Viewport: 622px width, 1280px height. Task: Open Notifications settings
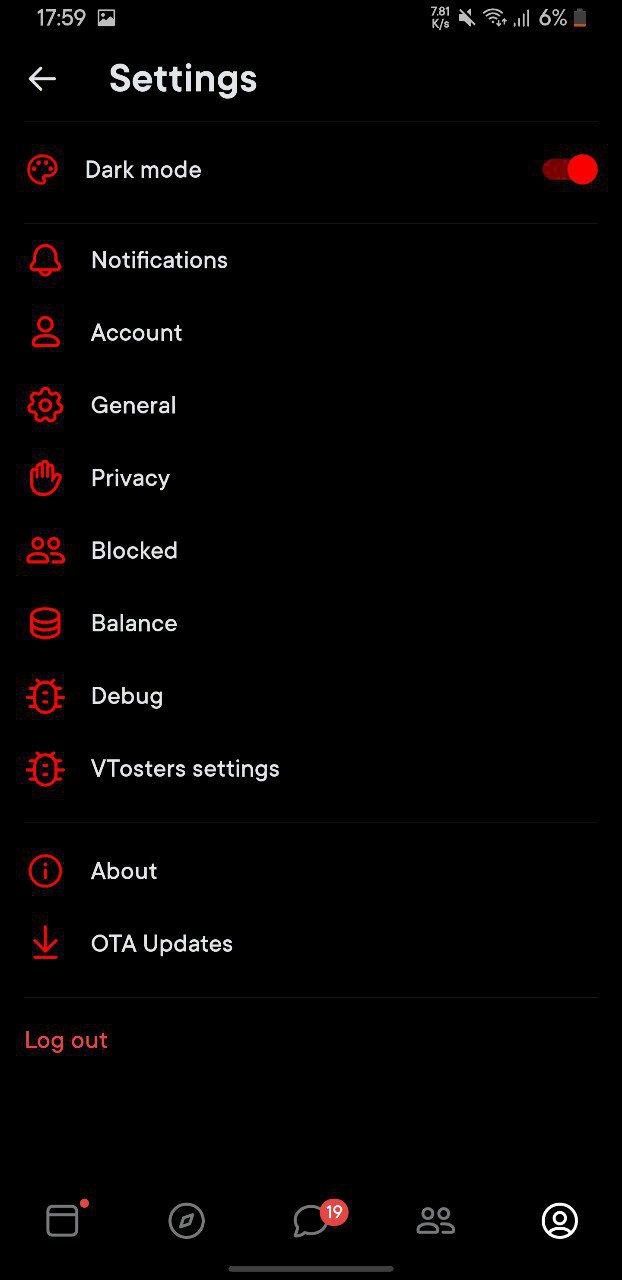point(311,260)
